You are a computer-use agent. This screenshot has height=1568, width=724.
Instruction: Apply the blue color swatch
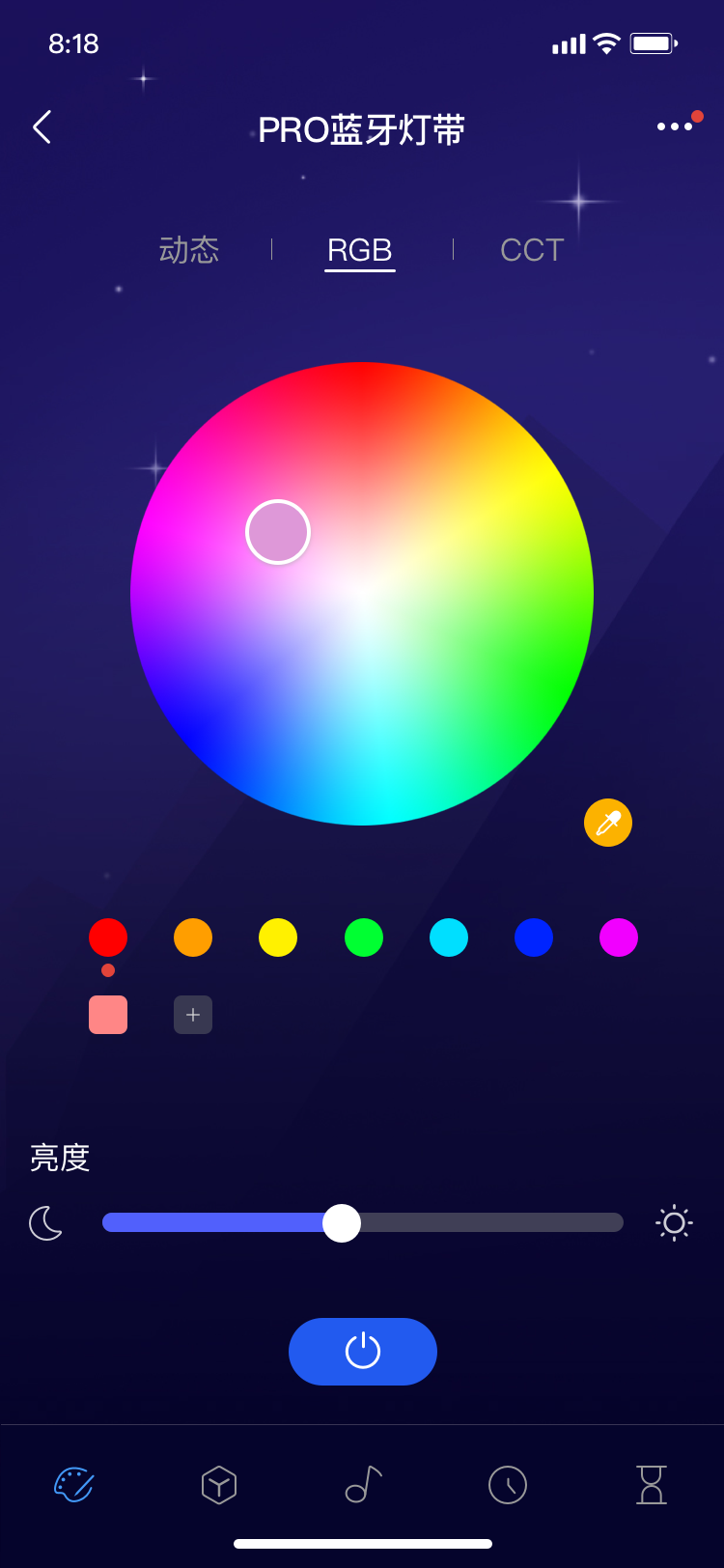pos(534,938)
